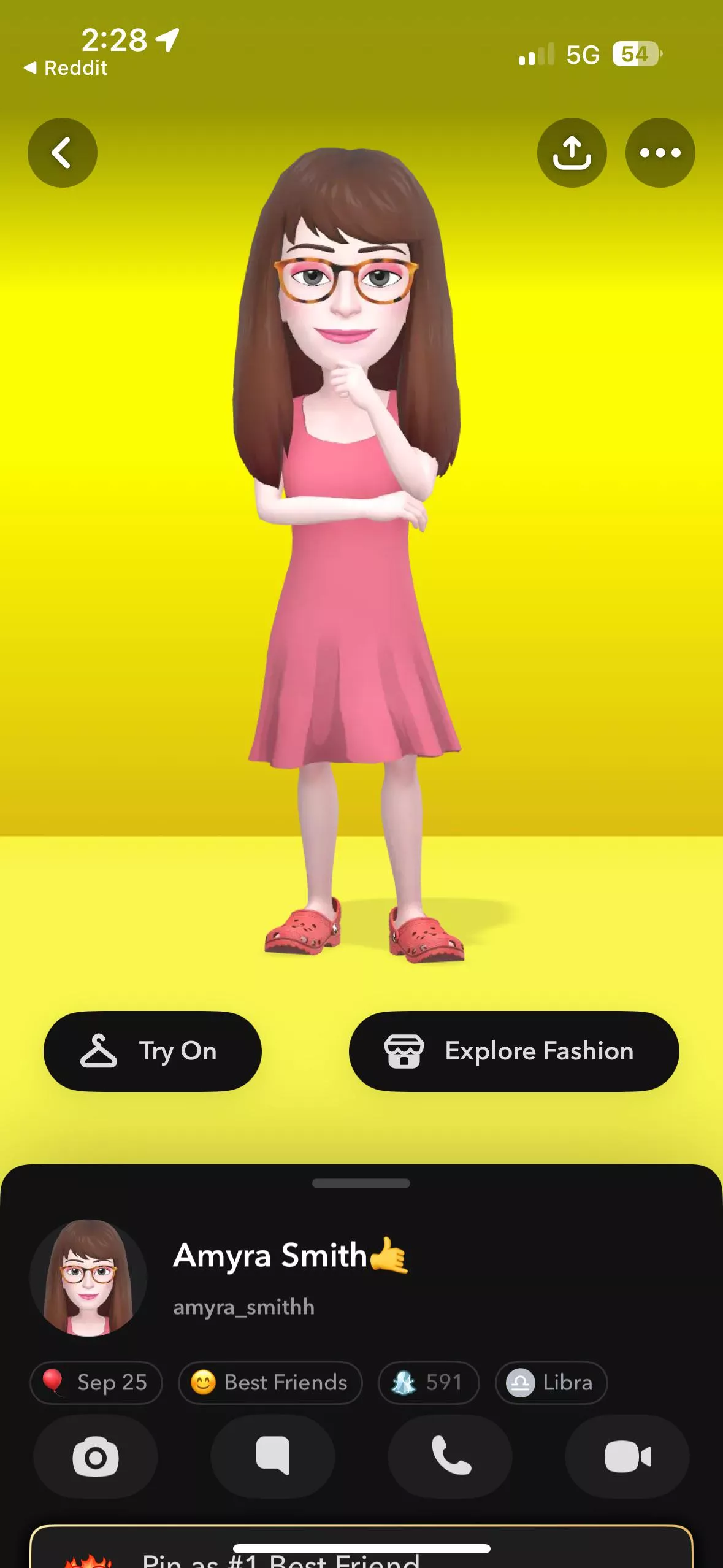Open the Libra zodiac chip

click(551, 1383)
